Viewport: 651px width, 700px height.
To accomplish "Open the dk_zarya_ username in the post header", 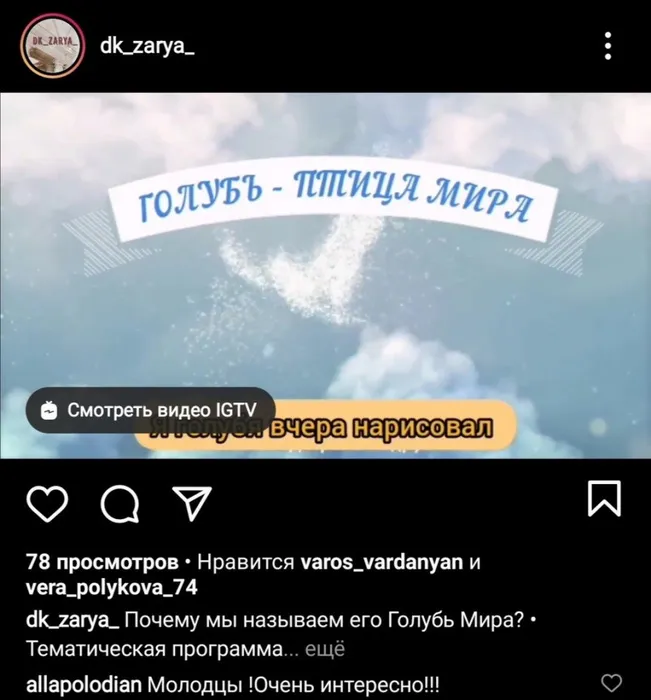I will (x=147, y=45).
